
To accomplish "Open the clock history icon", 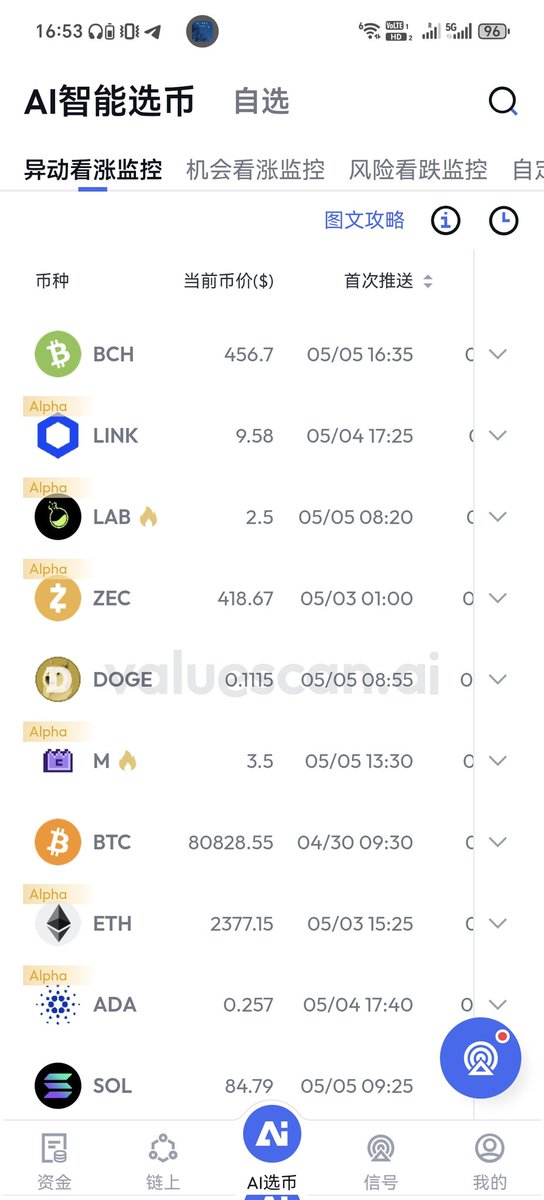I will pyautogui.click(x=504, y=220).
